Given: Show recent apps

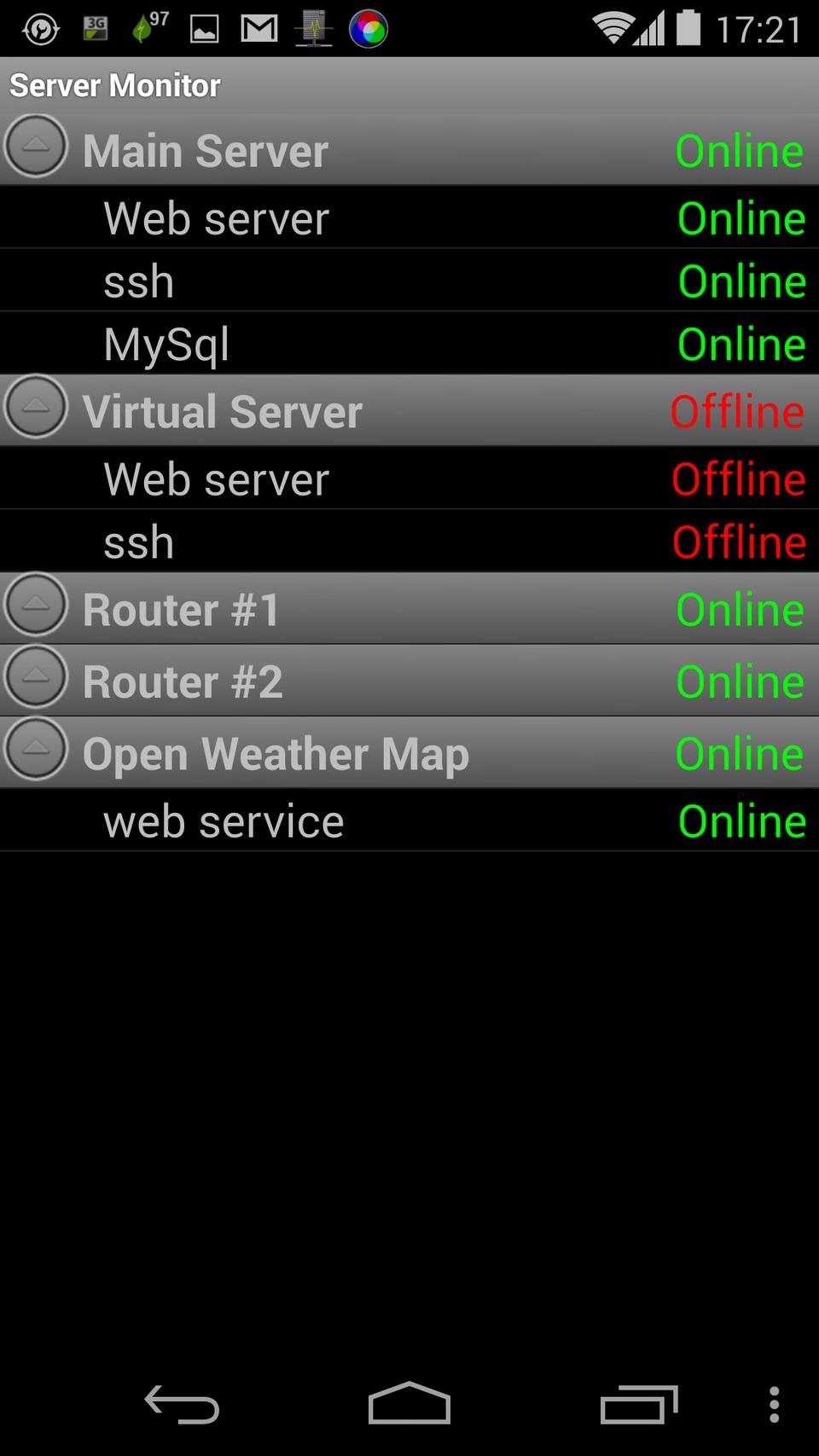Looking at the screenshot, I should 638,1404.
